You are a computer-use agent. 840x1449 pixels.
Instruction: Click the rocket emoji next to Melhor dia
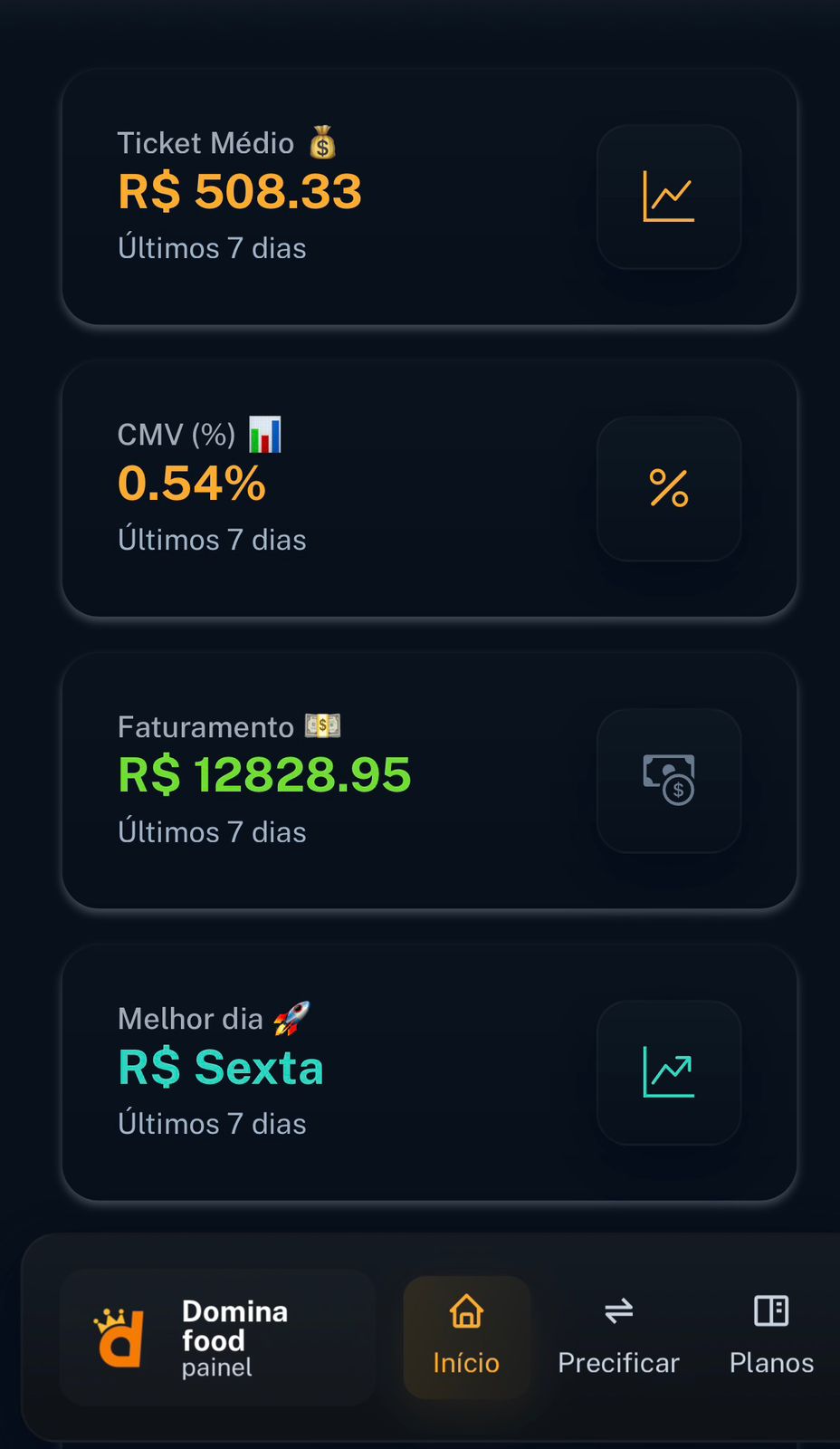pyautogui.click(x=291, y=1017)
